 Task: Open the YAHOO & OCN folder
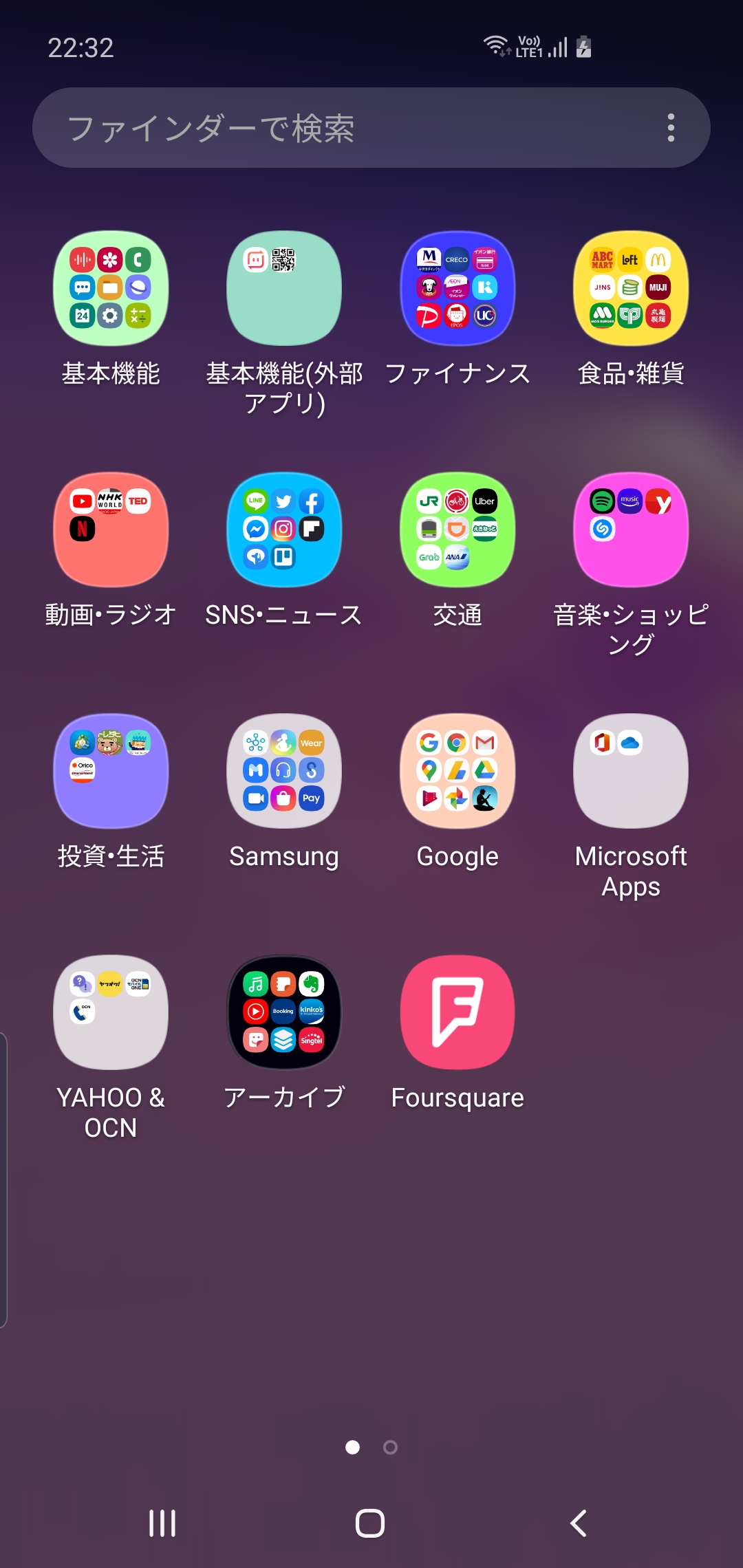(x=111, y=1012)
